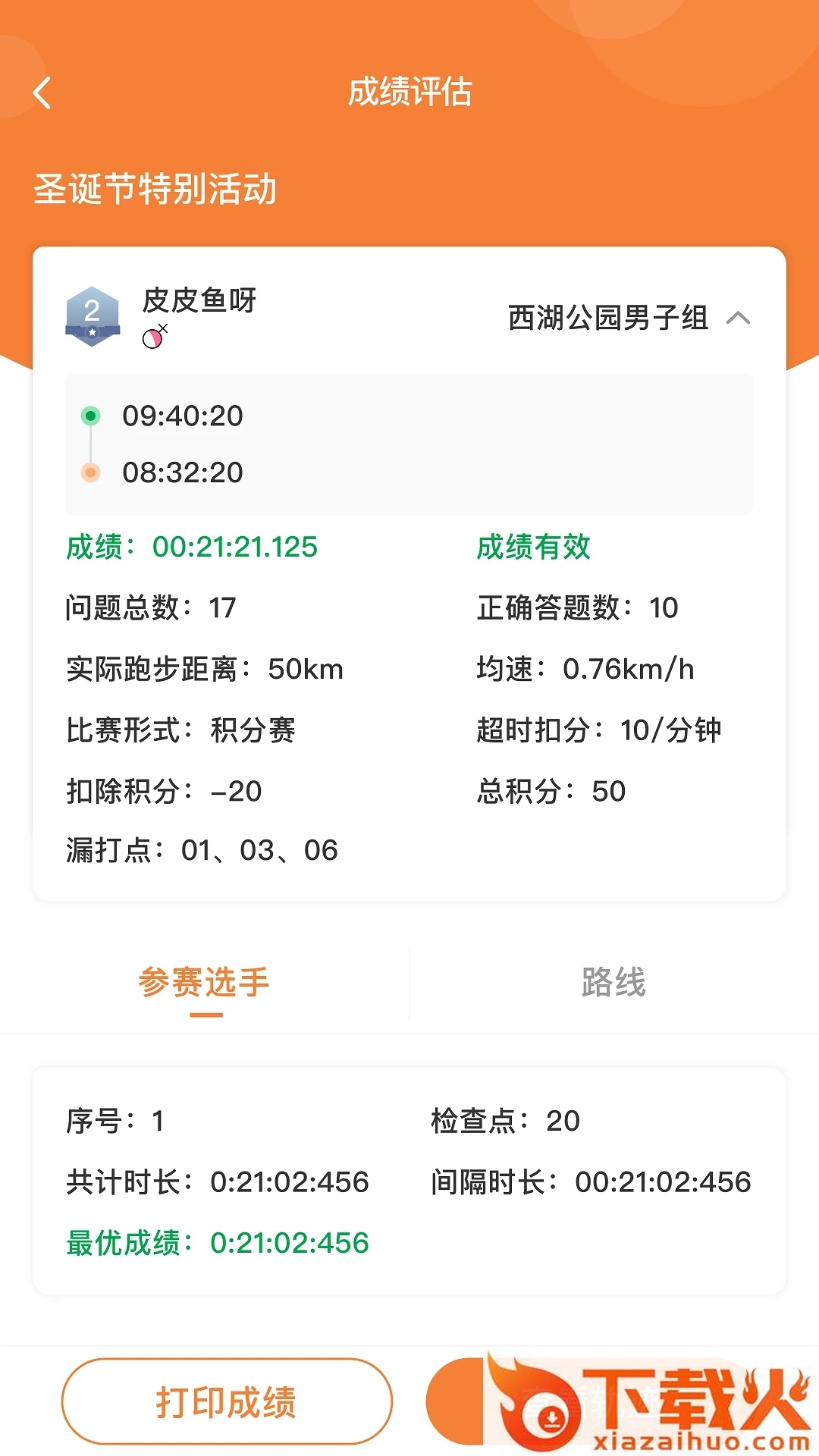Select the 参赛选手 tab
The height and width of the screenshot is (1456, 819).
[204, 982]
